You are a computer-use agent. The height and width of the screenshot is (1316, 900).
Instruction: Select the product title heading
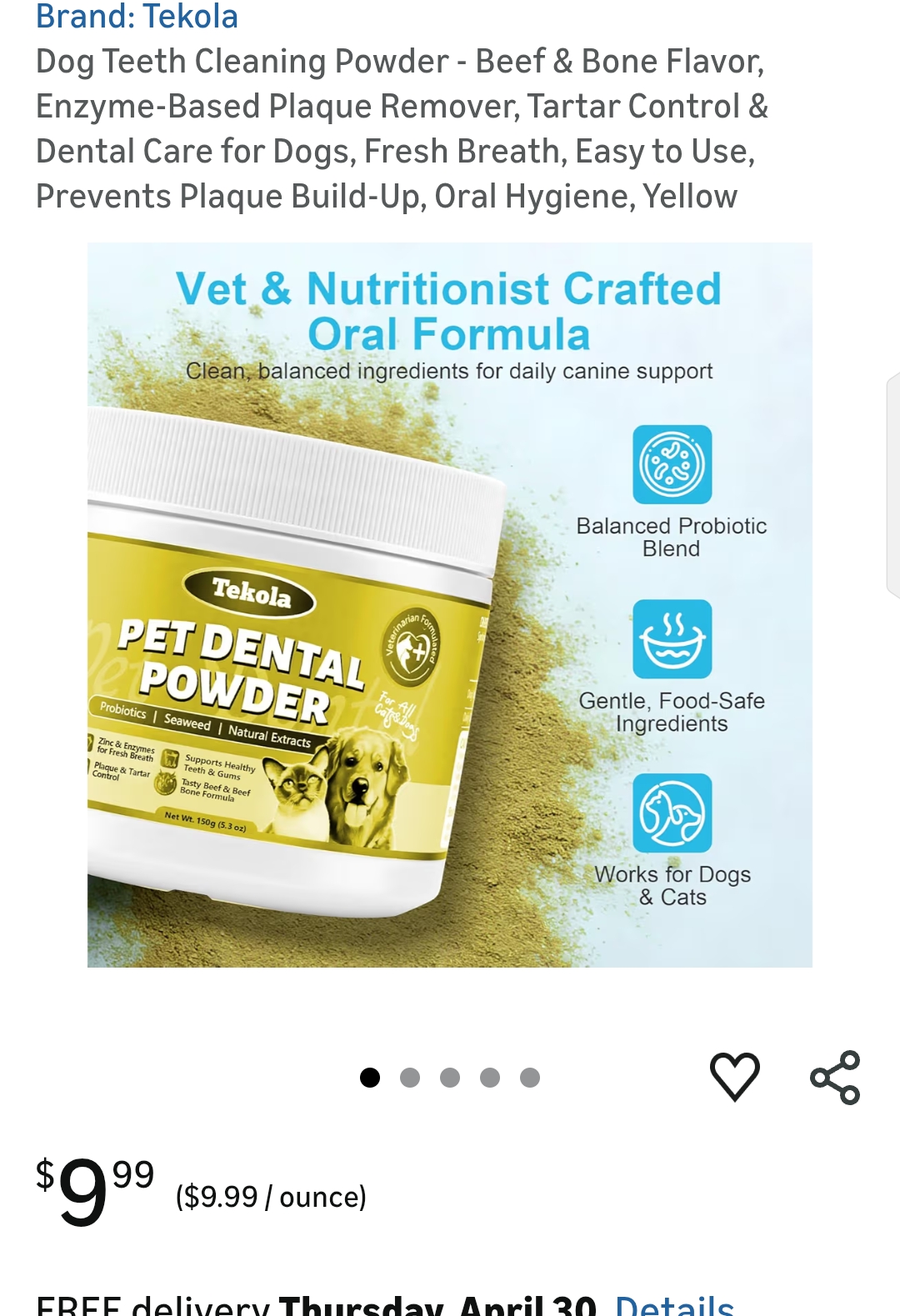tap(403, 128)
